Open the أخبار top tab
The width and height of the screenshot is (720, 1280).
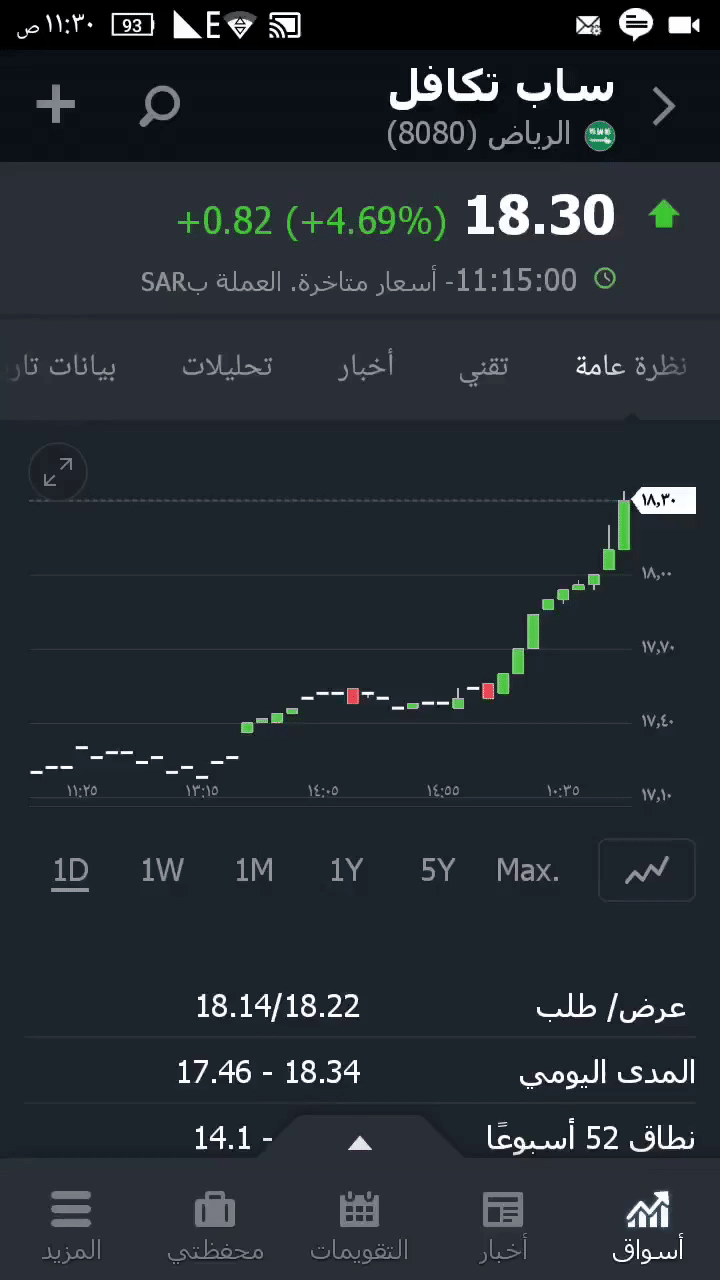(x=365, y=366)
